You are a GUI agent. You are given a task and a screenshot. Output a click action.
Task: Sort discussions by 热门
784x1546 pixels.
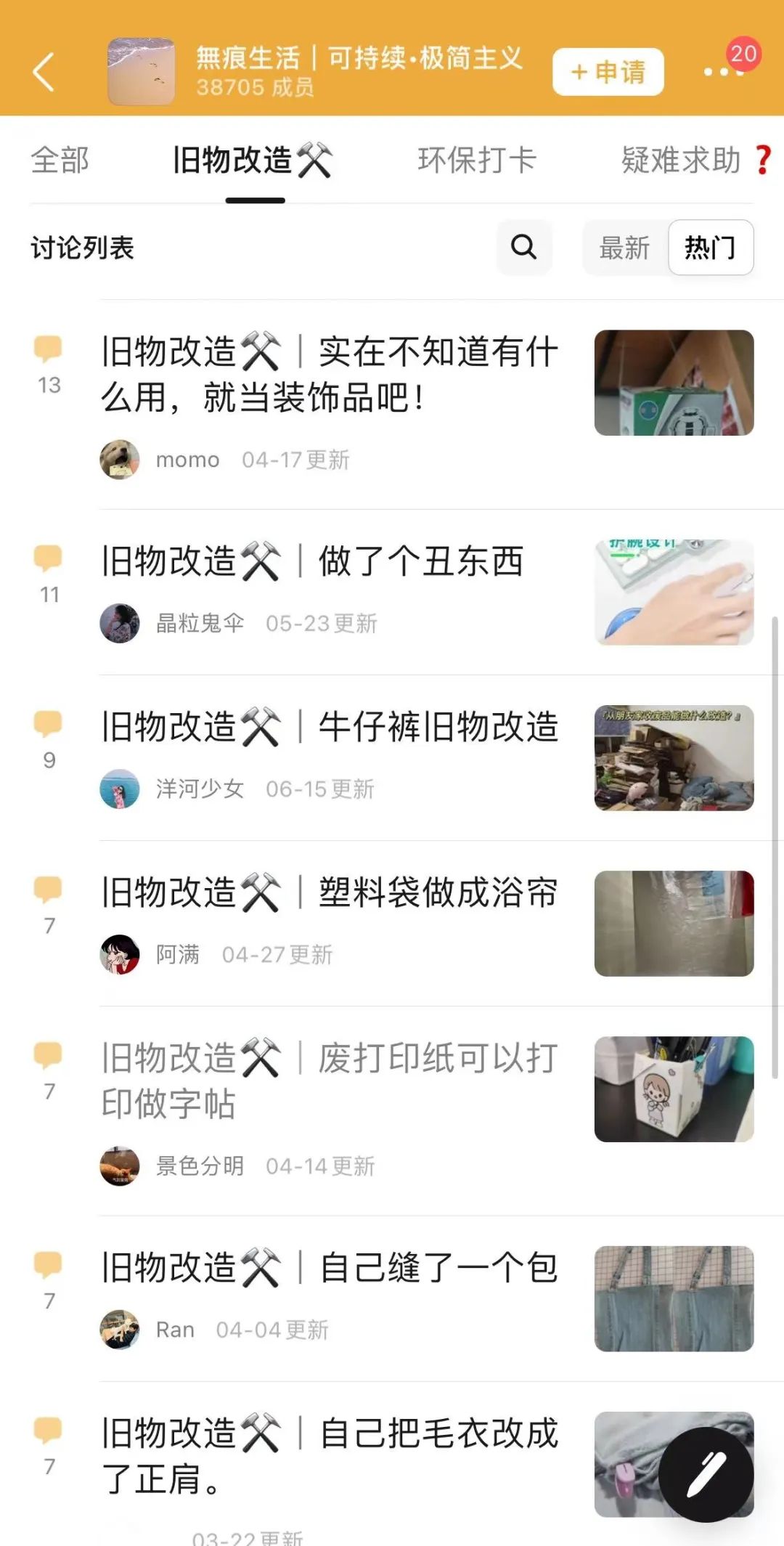[710, 248]
